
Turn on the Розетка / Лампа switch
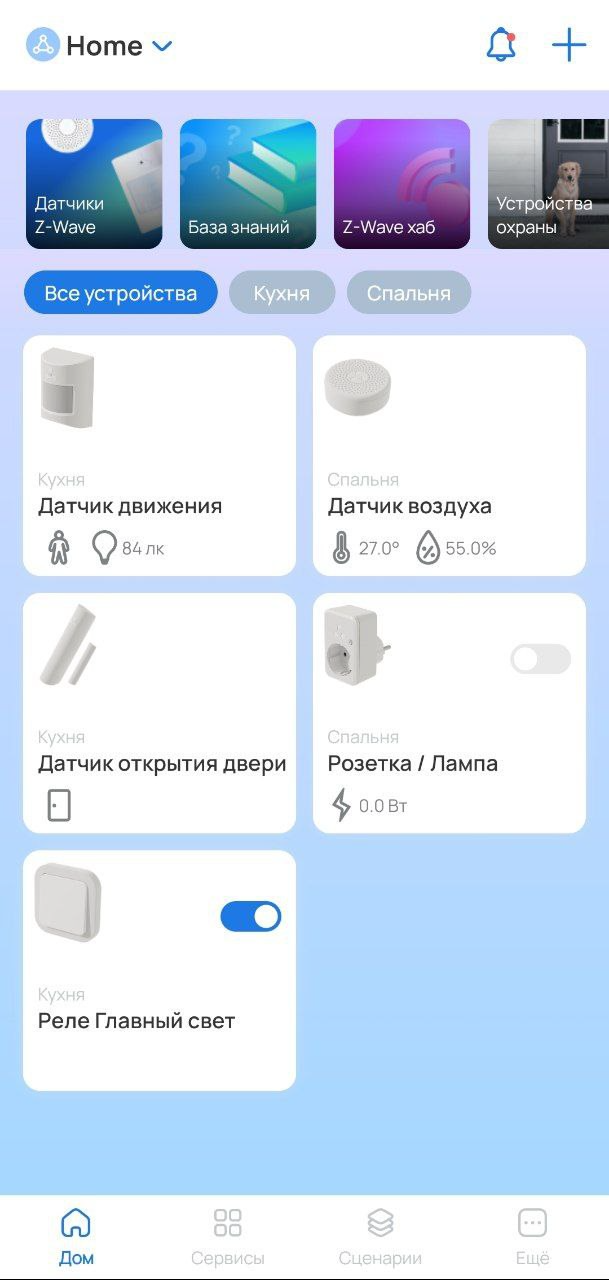[540, 659]
